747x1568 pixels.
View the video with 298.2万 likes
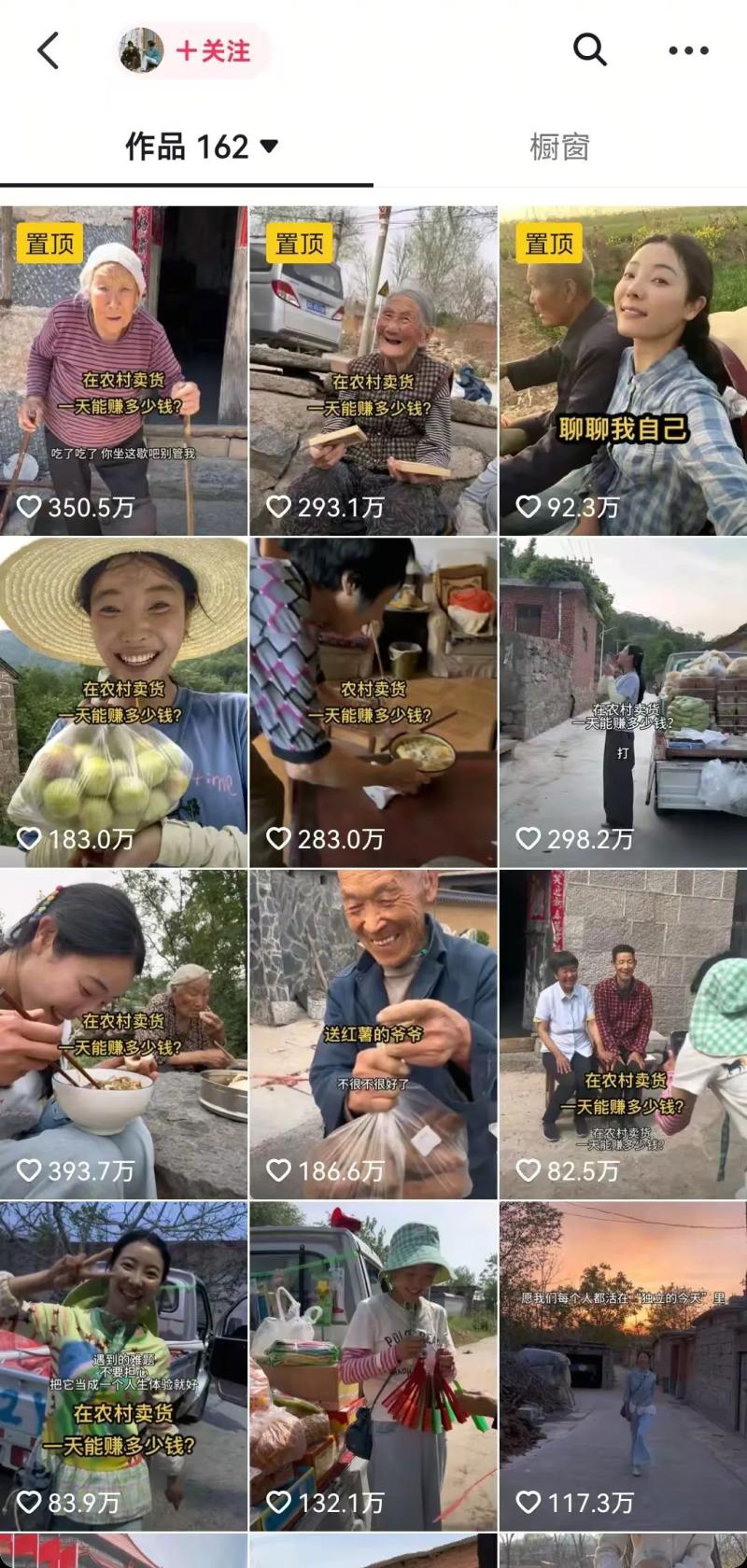pos(623,703)
